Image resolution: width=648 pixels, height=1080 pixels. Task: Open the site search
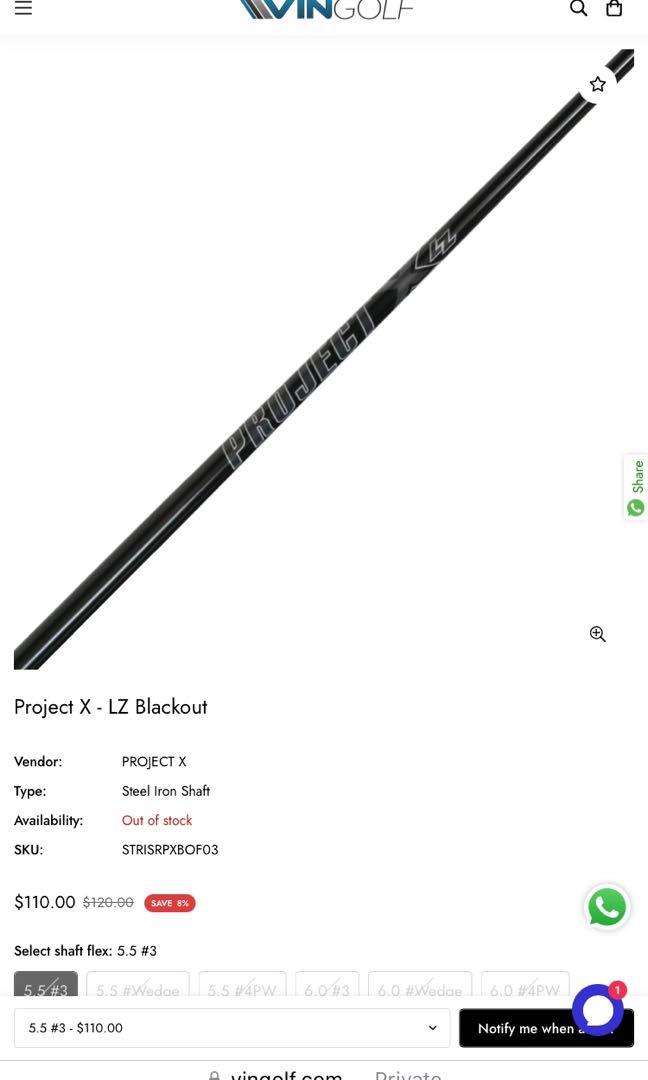point(578,8)
